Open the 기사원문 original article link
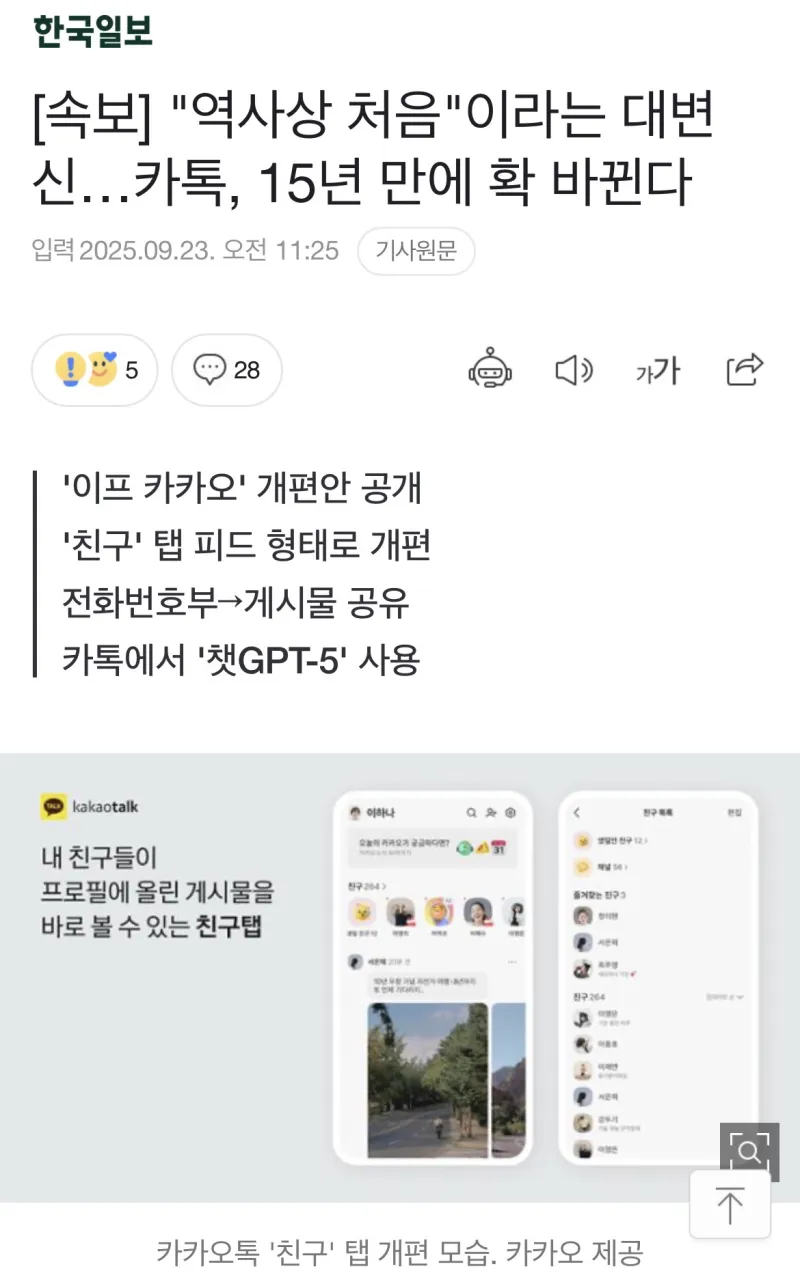This screenshot has width=800, height=1286. tap(416, 251)
